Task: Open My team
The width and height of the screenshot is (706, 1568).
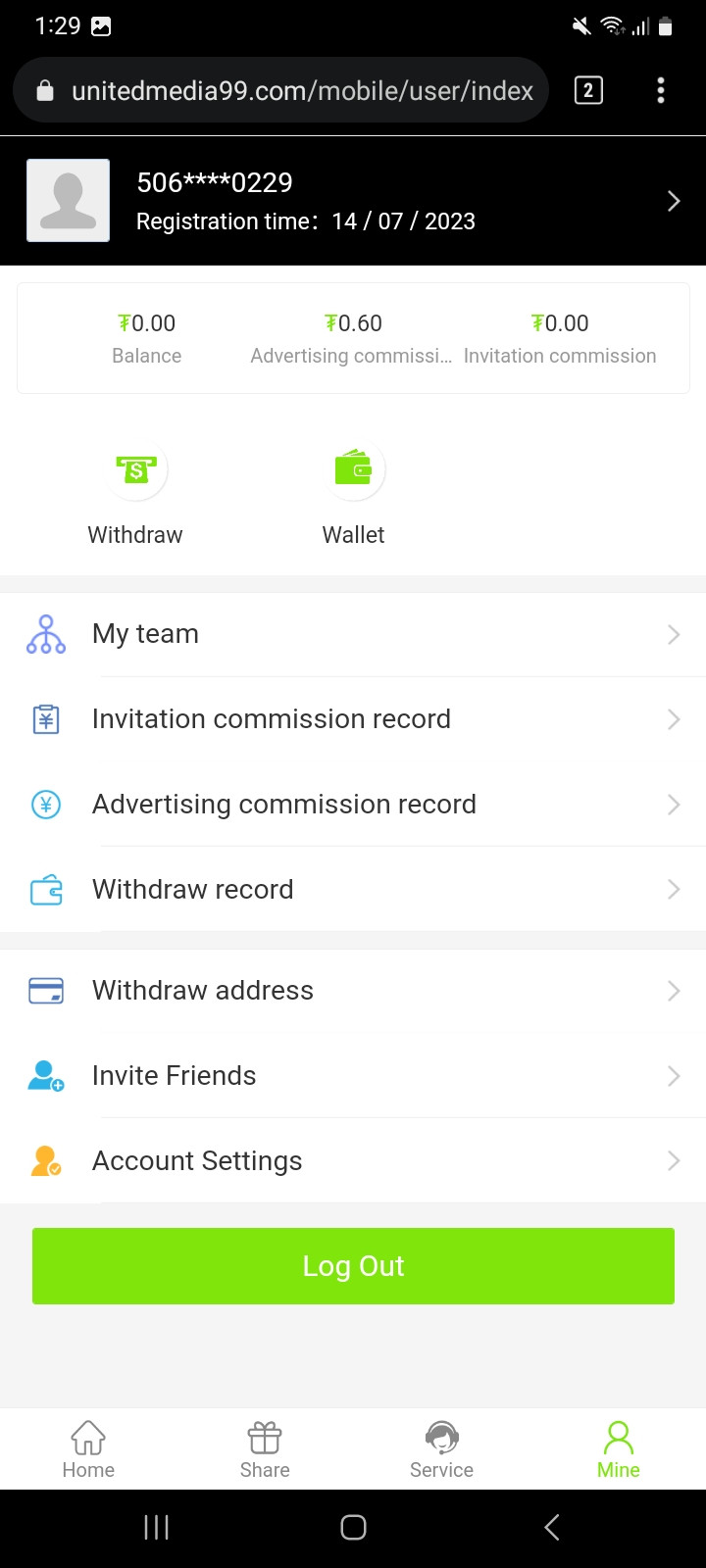Action: 353,634
